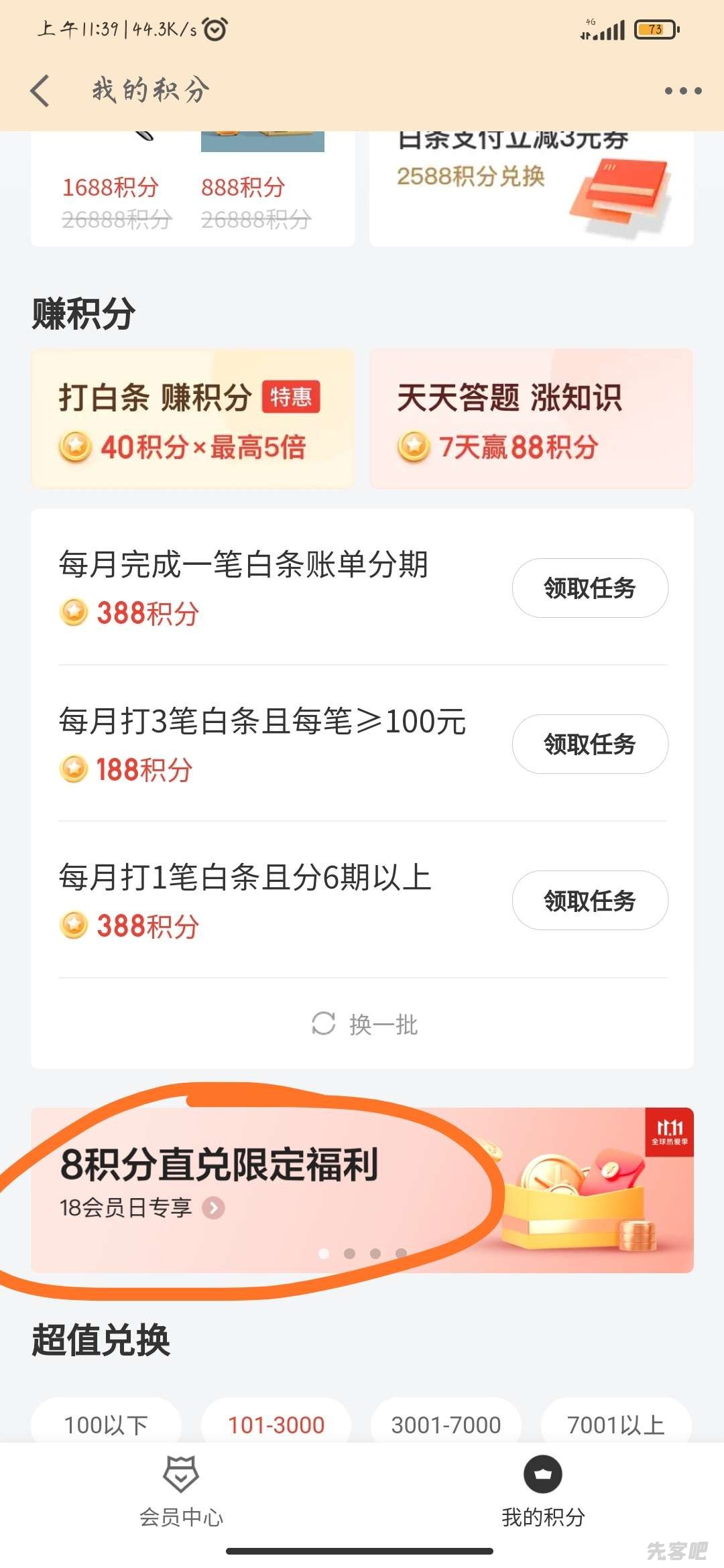Select the 100以下 points filter
This screenshot has width=724, height=1568.
pyautogui.click(x=106, y=1423)
